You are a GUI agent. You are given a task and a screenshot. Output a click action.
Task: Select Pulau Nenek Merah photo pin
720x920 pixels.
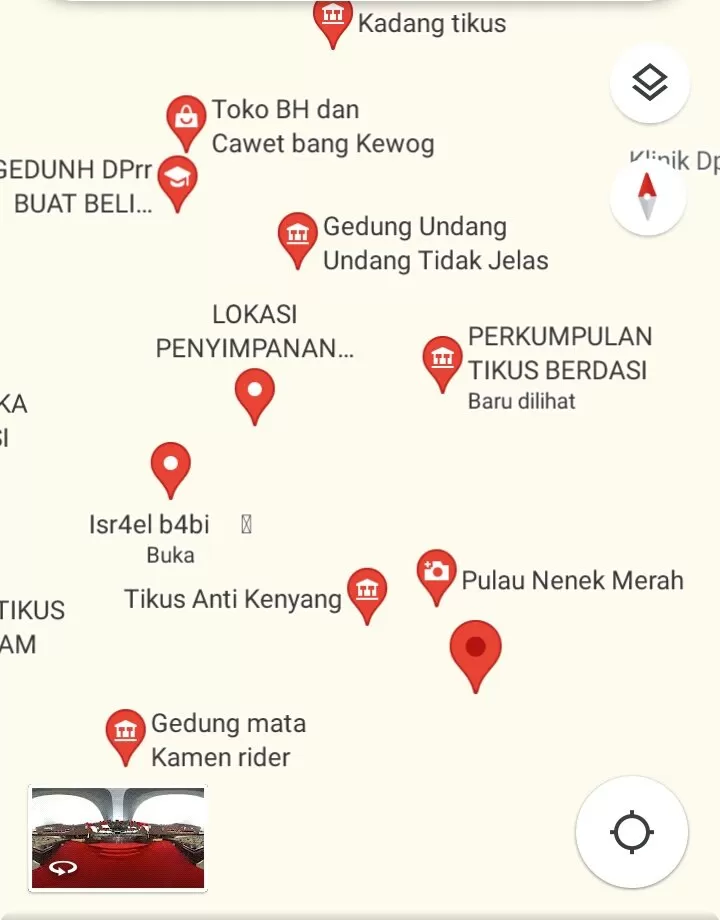[436, 573]
